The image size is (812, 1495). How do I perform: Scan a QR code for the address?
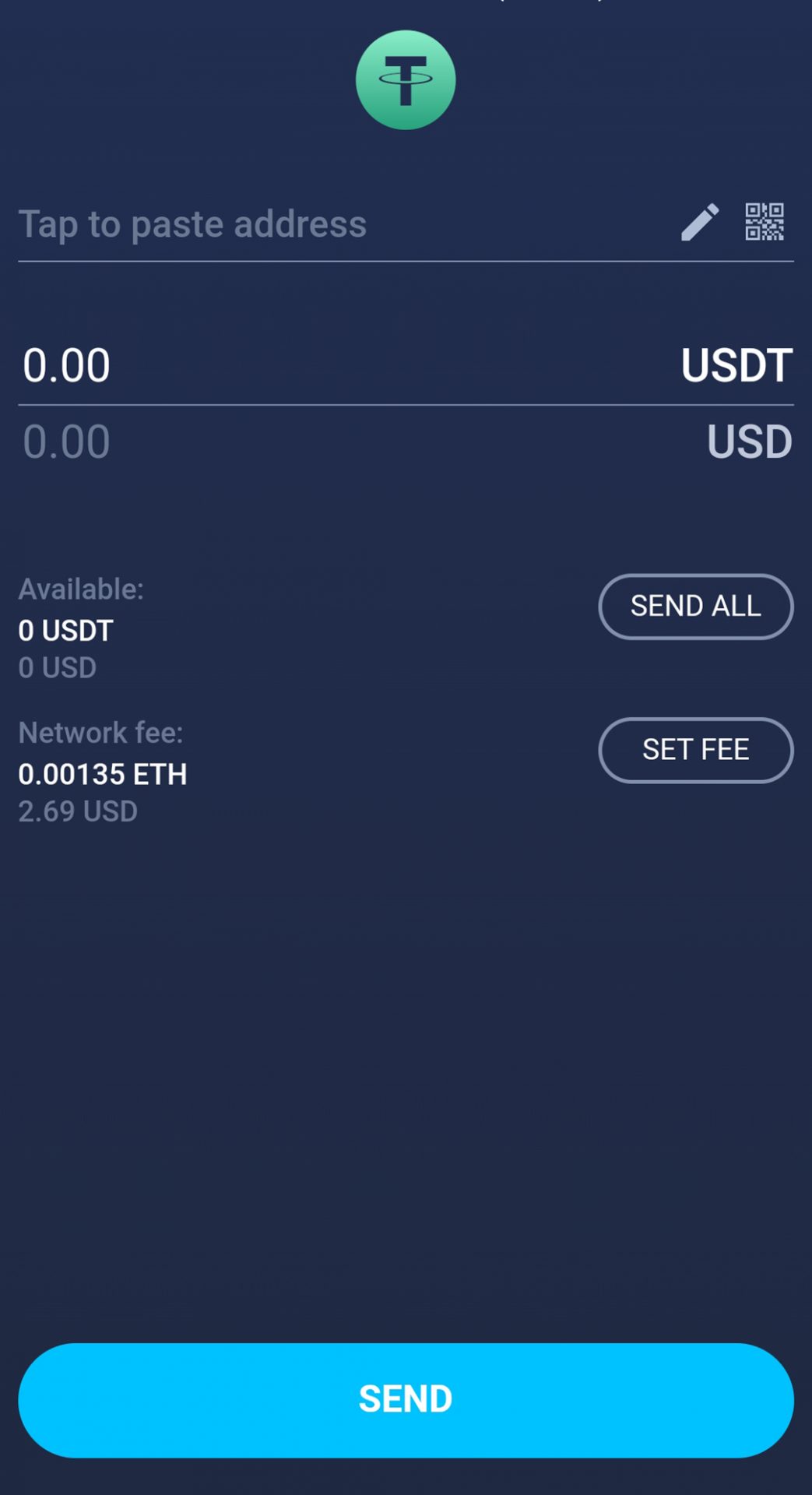click(x=764, y=222)
